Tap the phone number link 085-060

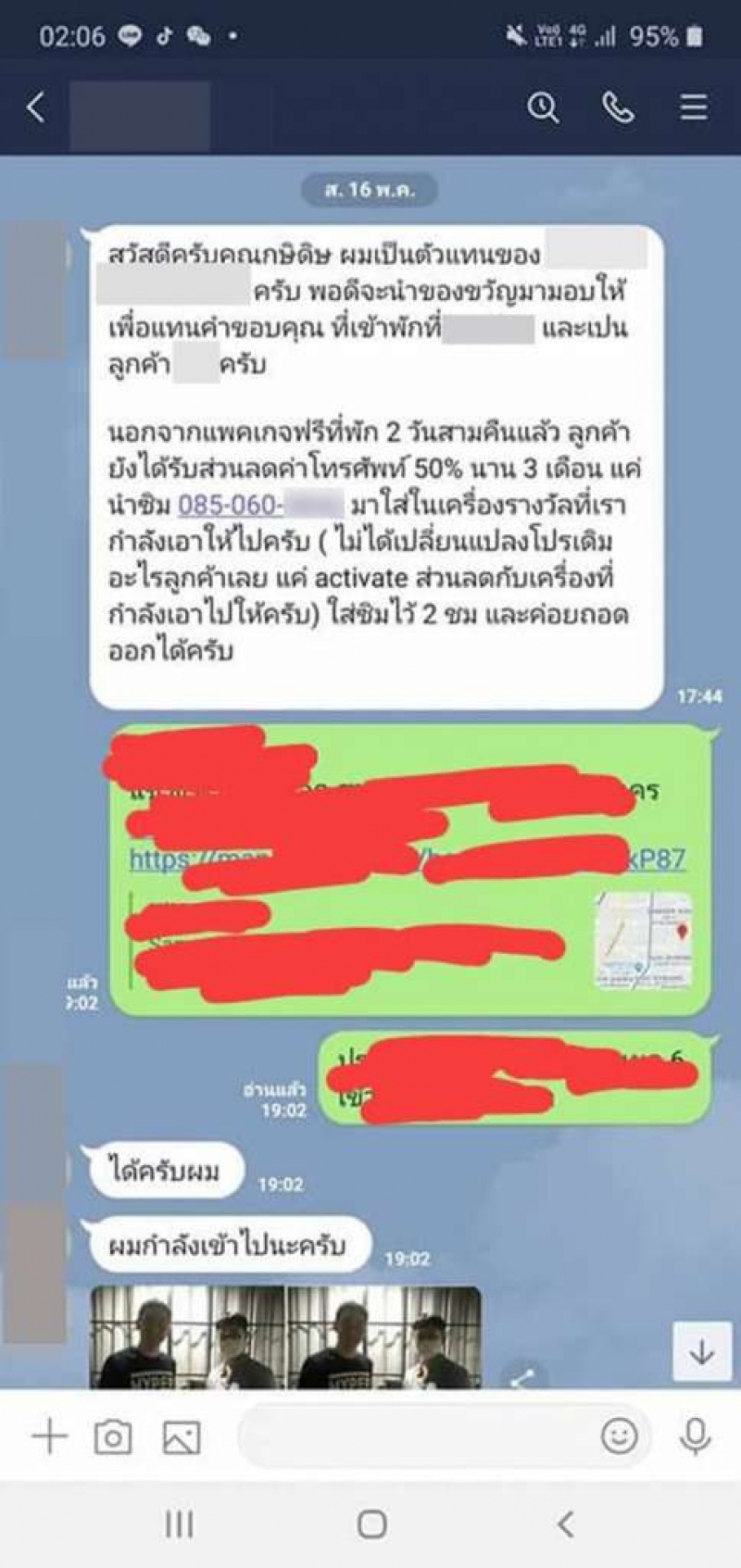(231, 506)
